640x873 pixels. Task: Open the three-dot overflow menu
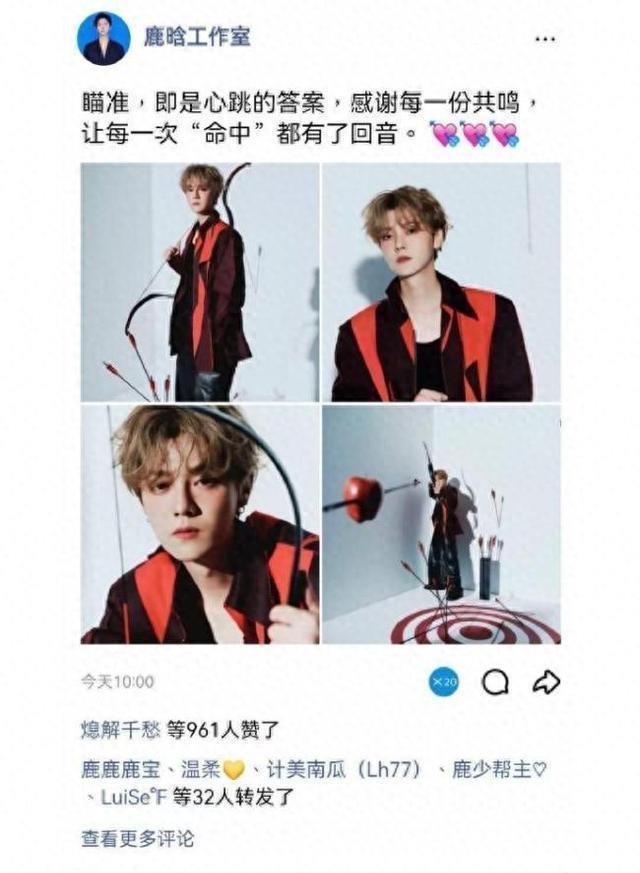545,39
